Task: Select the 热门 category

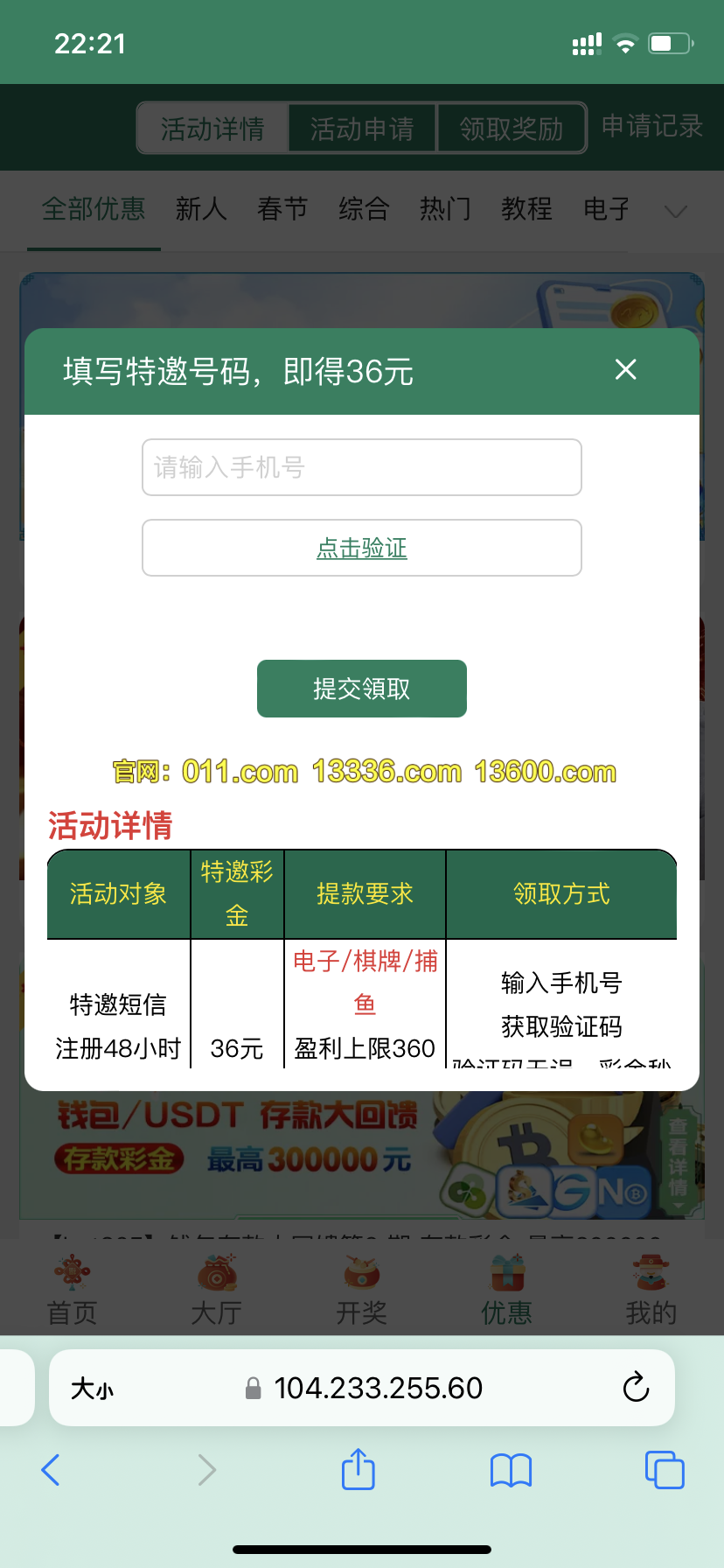Action: click(x=445, y=208)
